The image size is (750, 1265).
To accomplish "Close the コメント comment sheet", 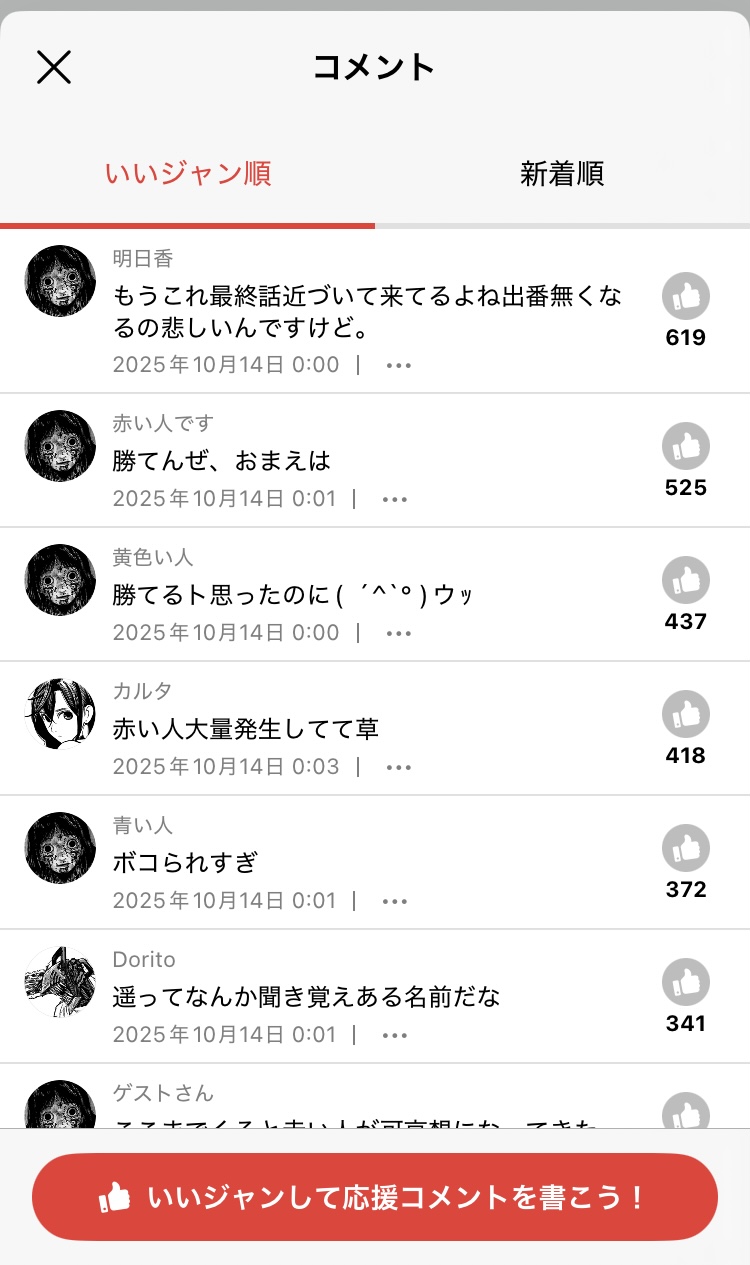I will (54, 67).
